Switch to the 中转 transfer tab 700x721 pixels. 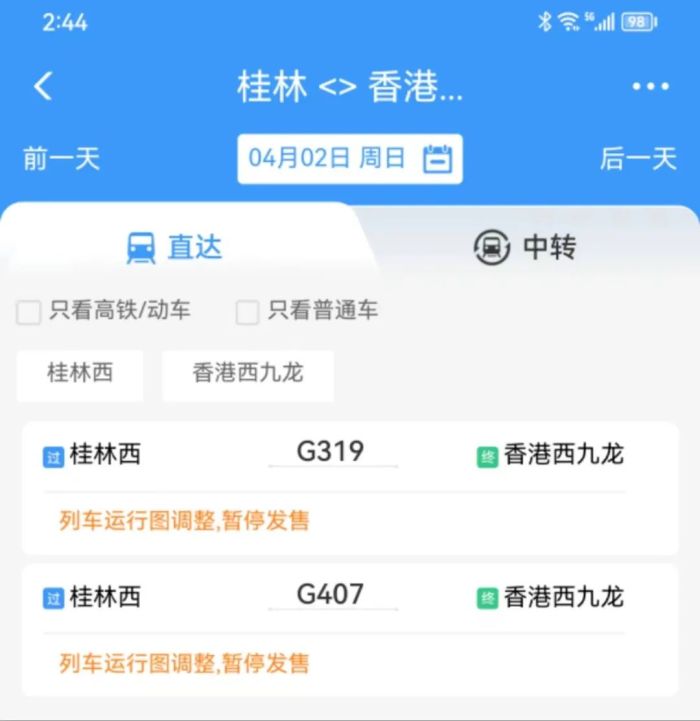point(525,247)
